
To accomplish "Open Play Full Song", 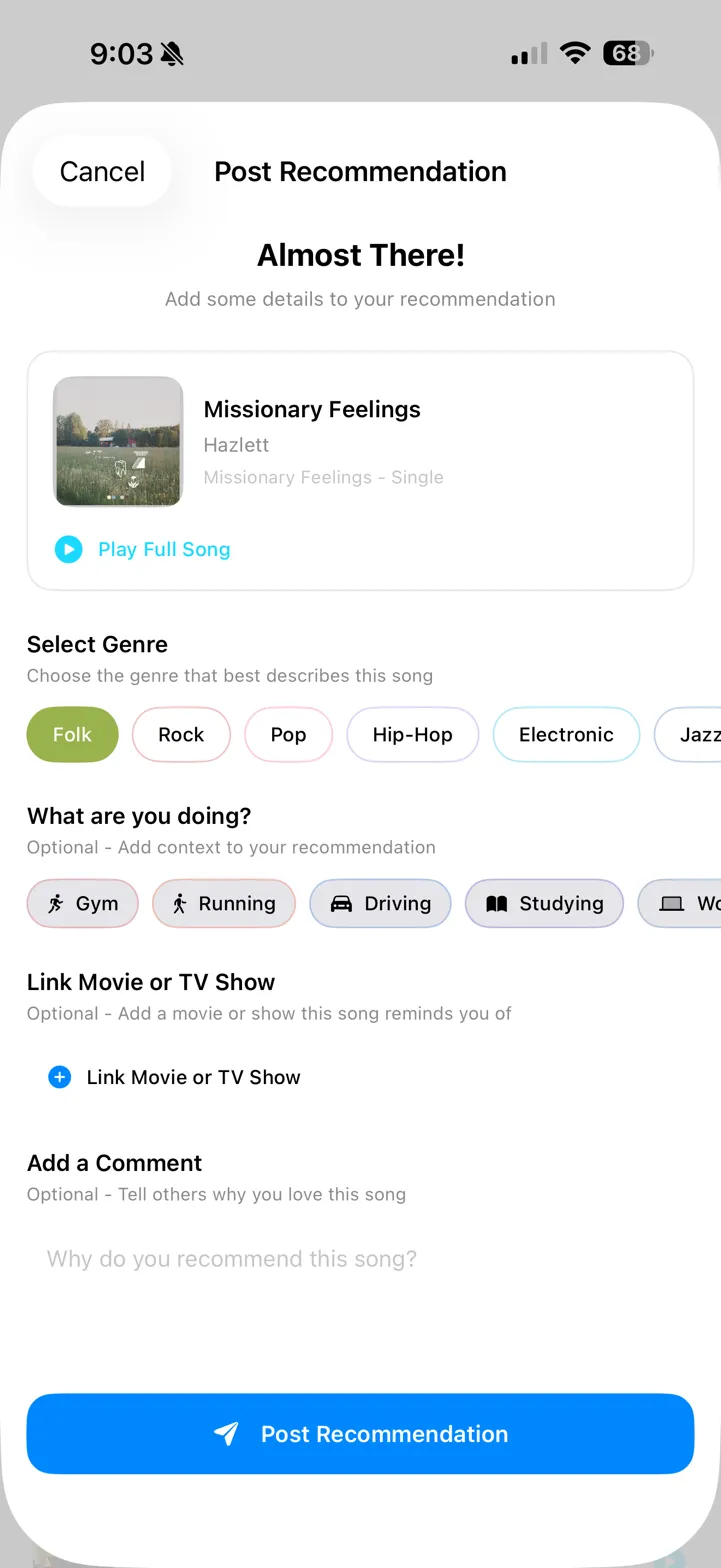I will [142, 549].
